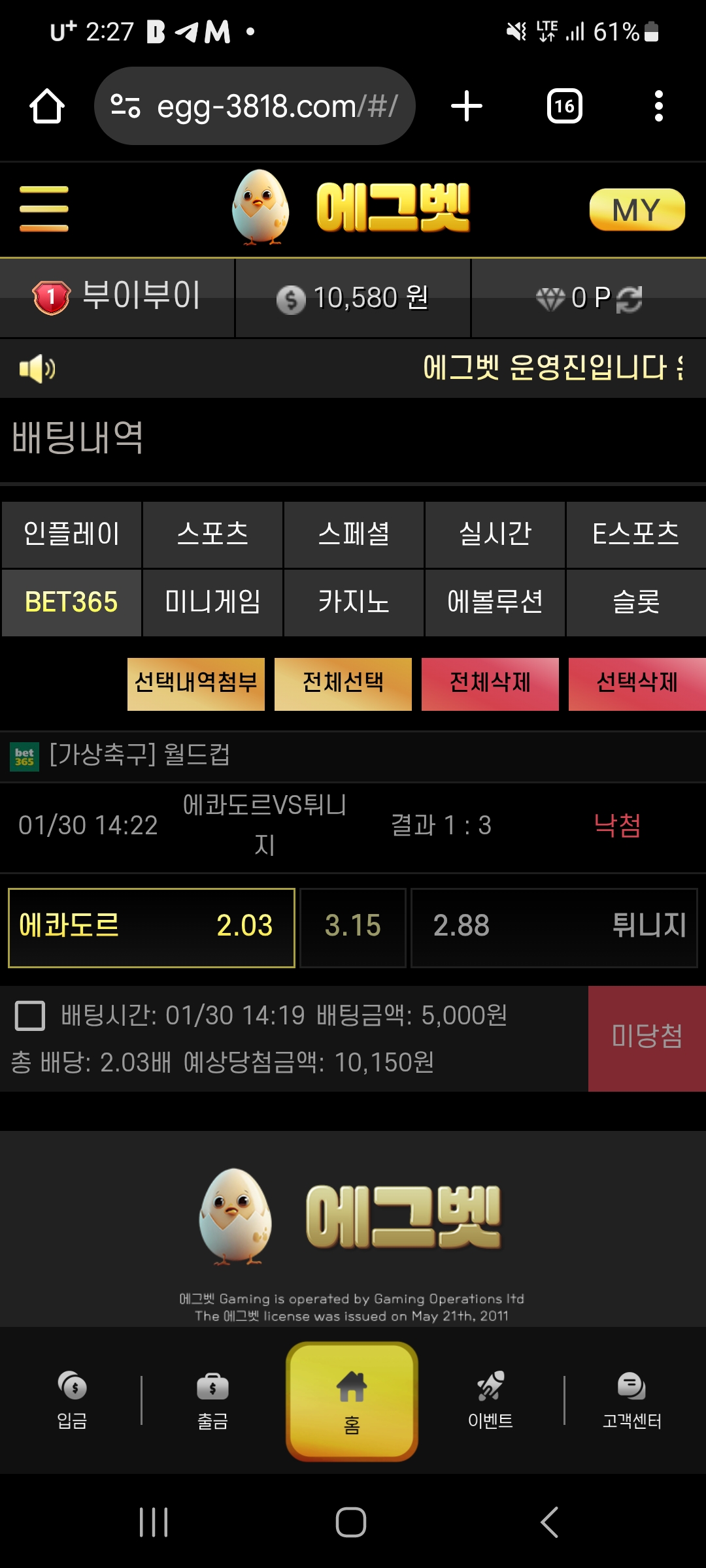The height and width of the screenshot is (1568, 706).
Task: Open 고객센터 customer support
Action: coord(631,1400)
